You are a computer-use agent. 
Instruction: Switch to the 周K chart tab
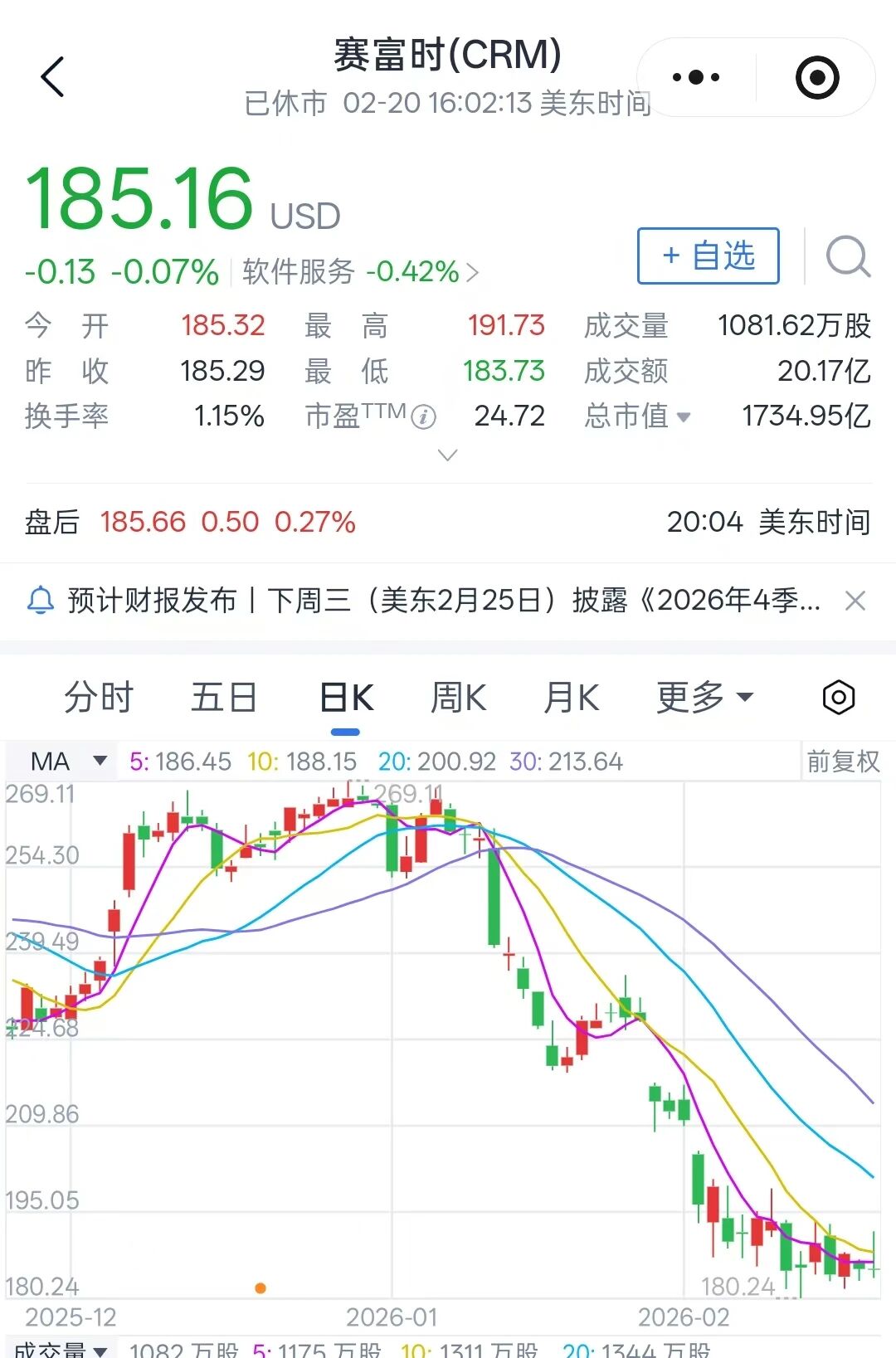coord(458,697)
